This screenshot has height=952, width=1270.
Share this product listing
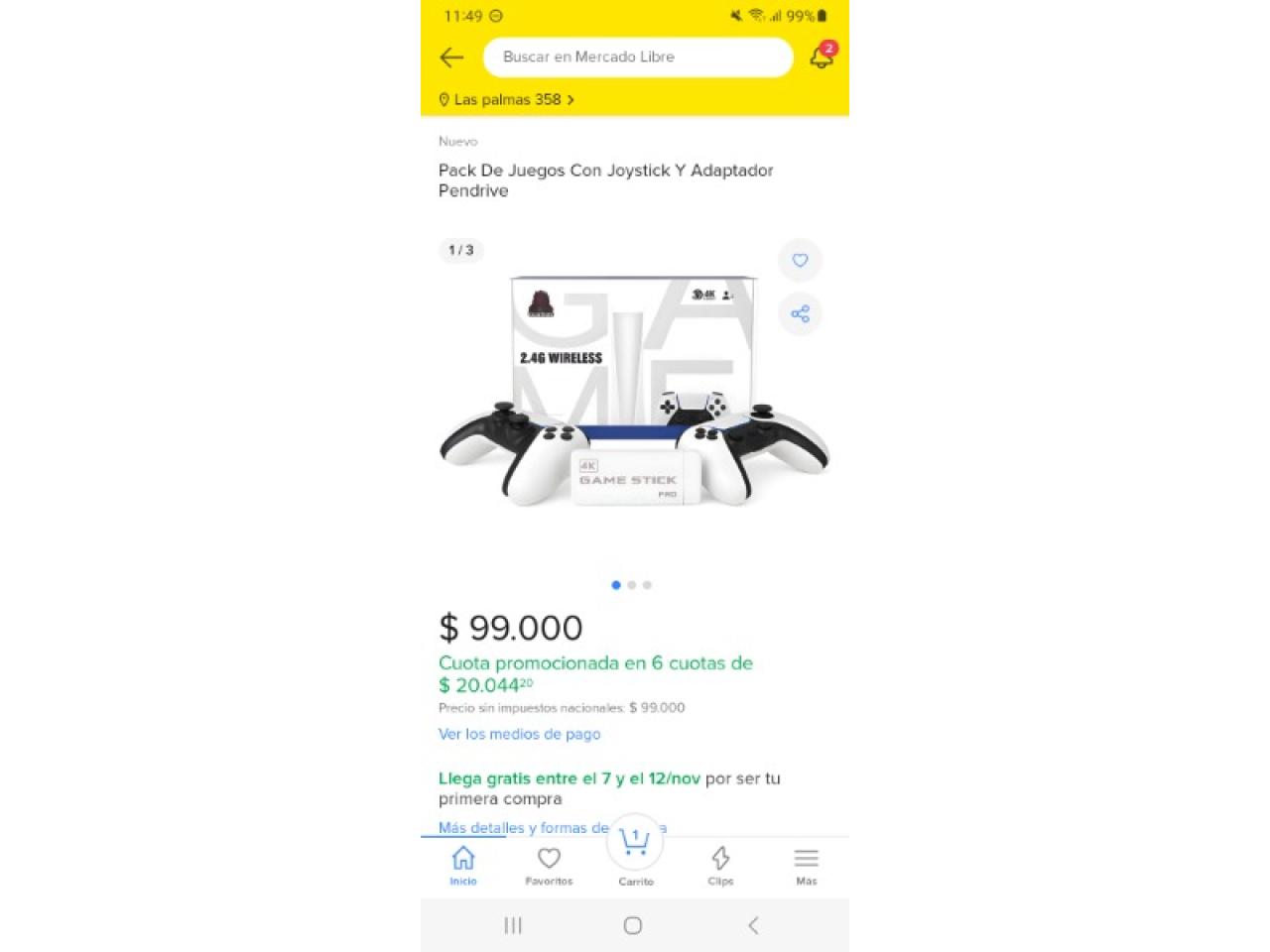point(800,314)
